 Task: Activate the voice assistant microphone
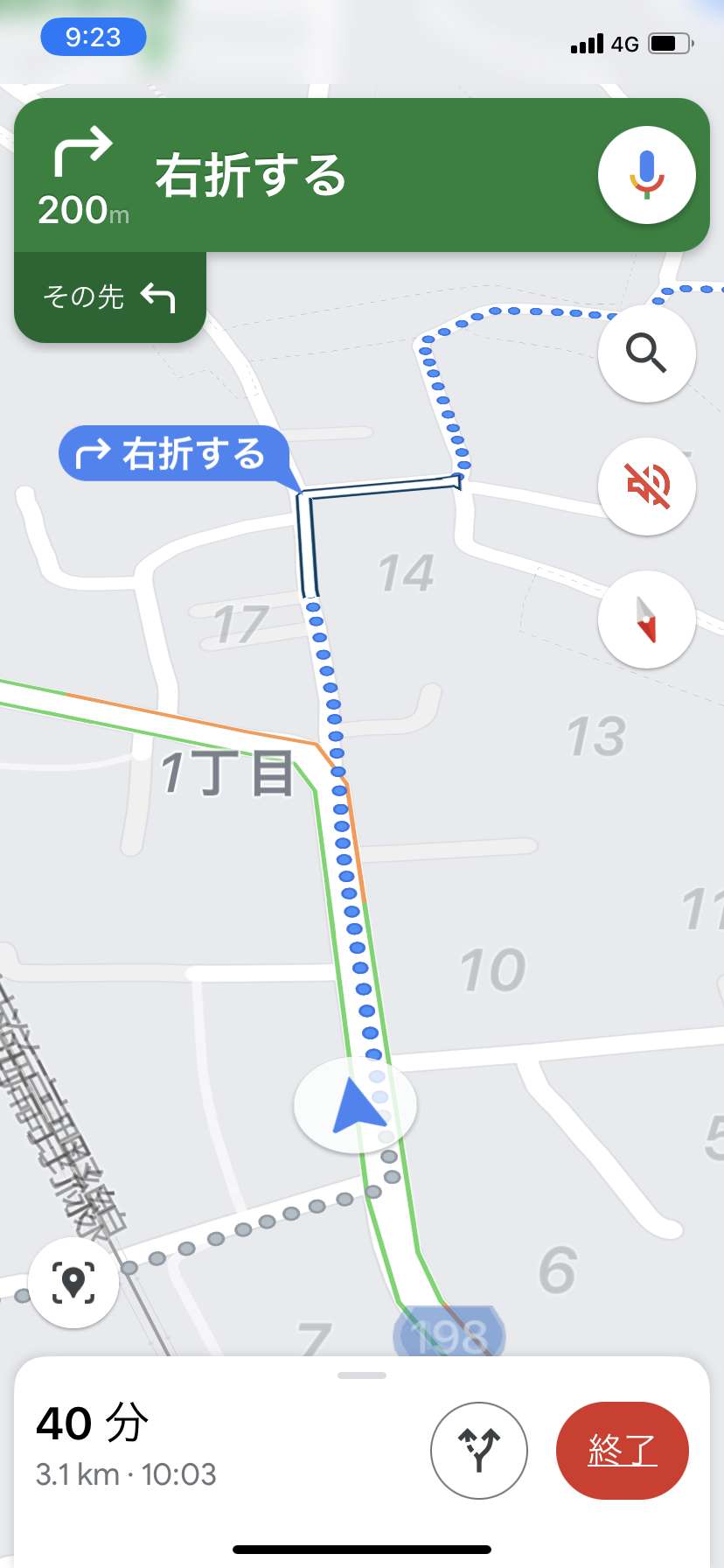point(647,175)
